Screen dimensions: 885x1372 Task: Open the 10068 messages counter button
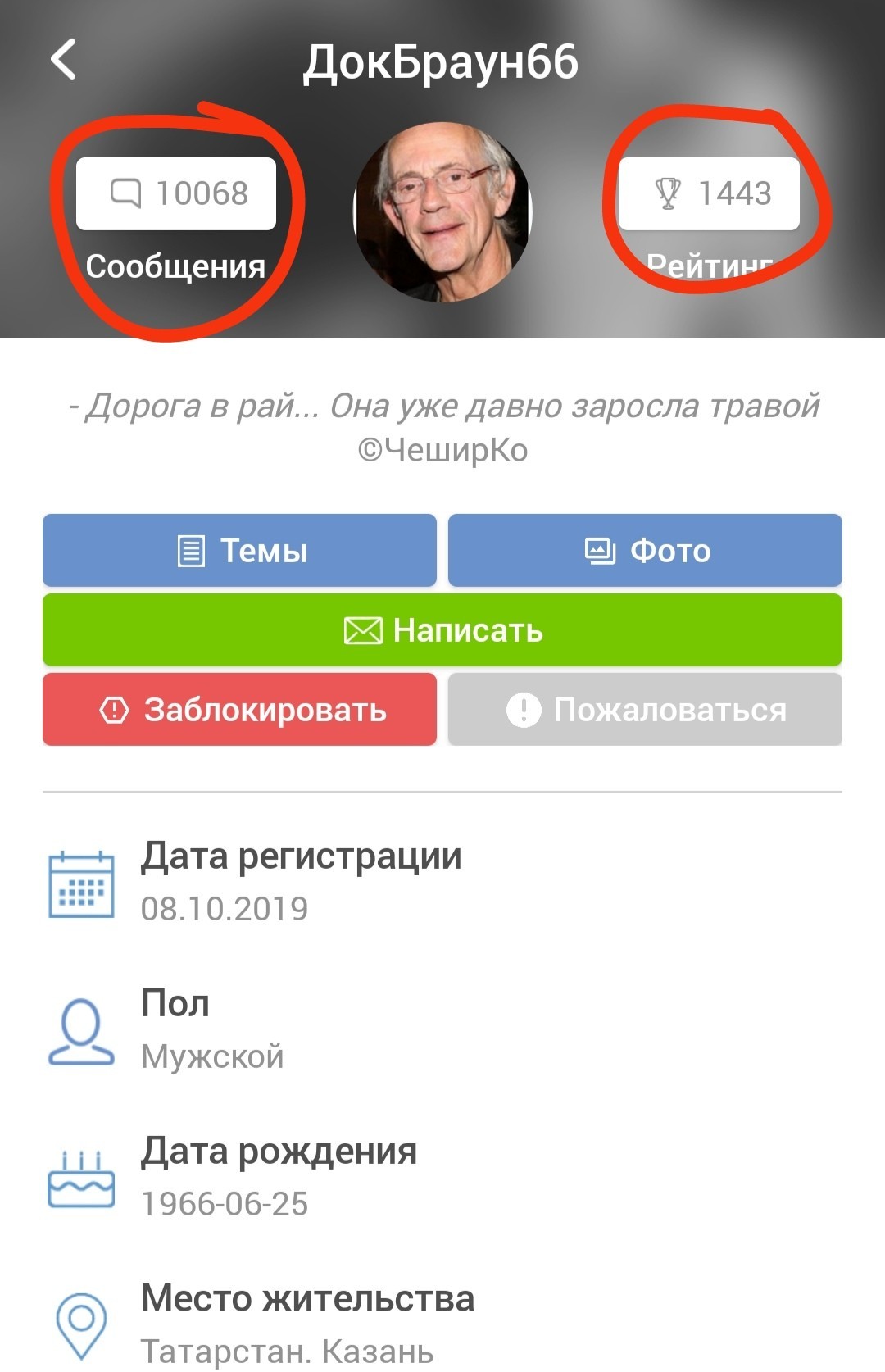176,193
